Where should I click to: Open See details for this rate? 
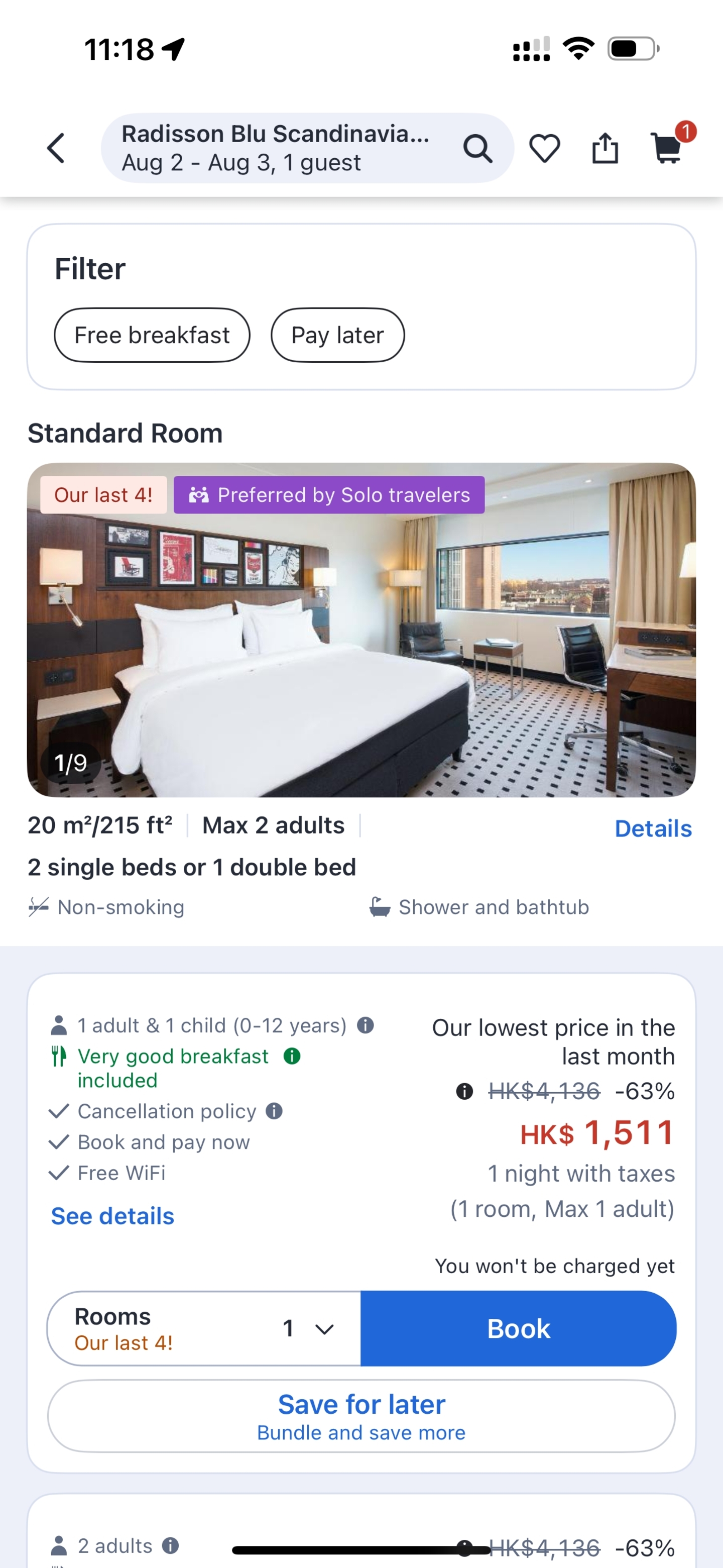point(112,1216)
